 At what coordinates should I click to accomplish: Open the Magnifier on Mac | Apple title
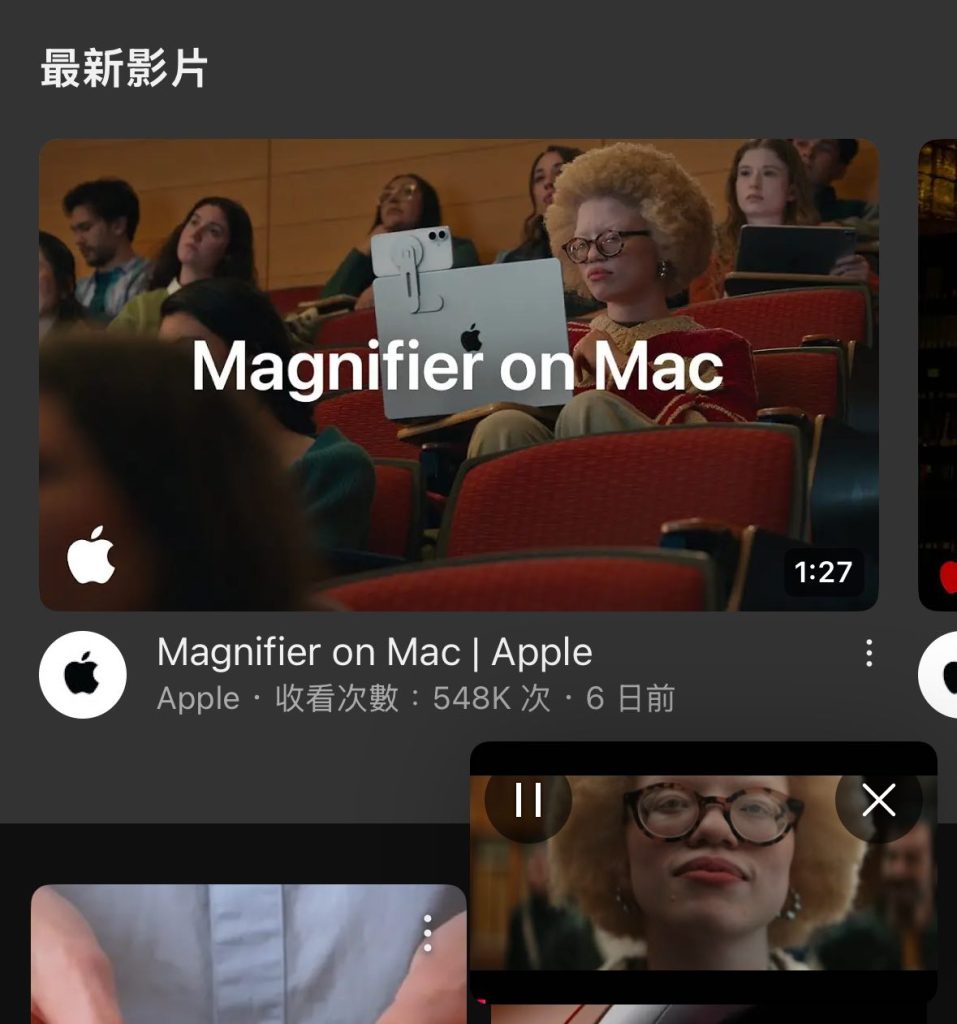[x=375, y=653]
